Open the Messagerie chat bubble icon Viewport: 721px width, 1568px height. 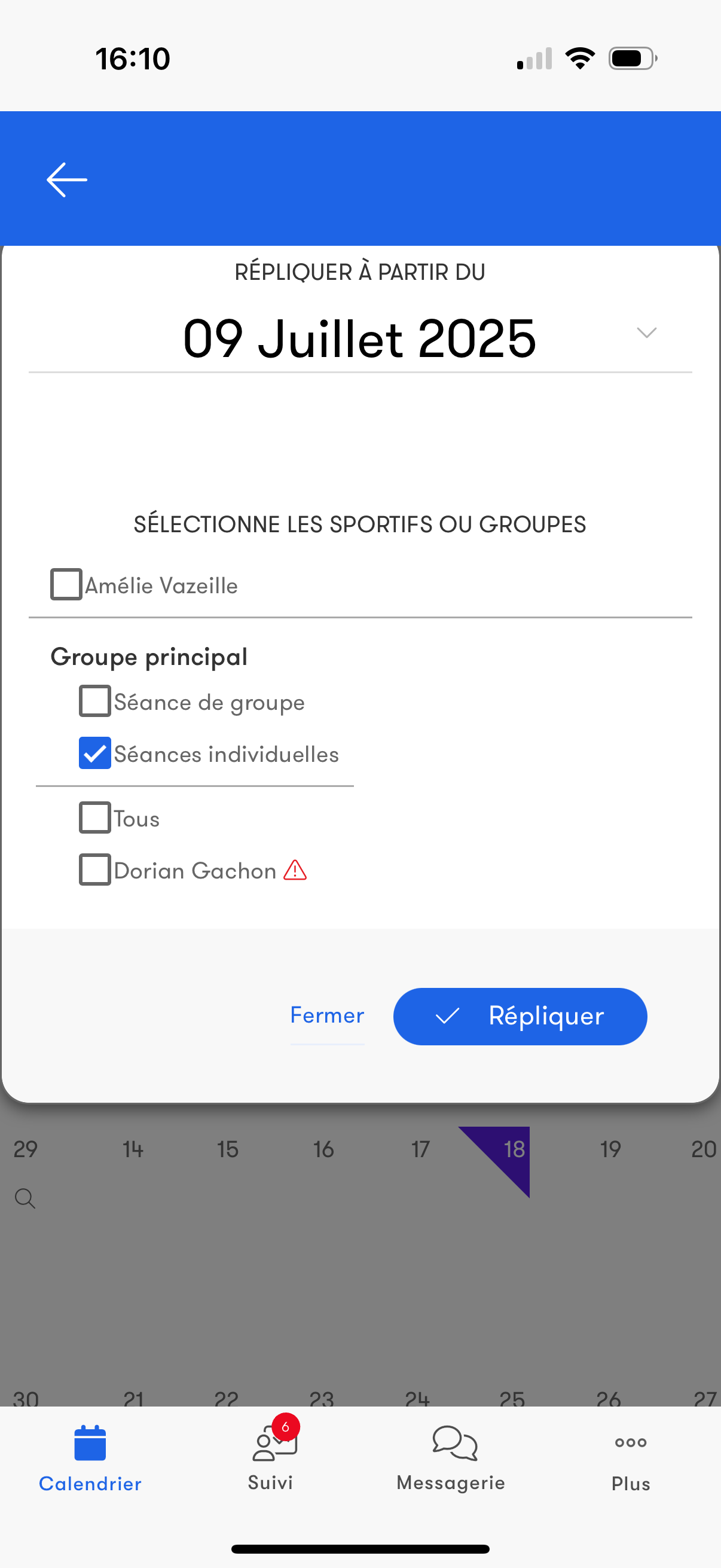450,1444
